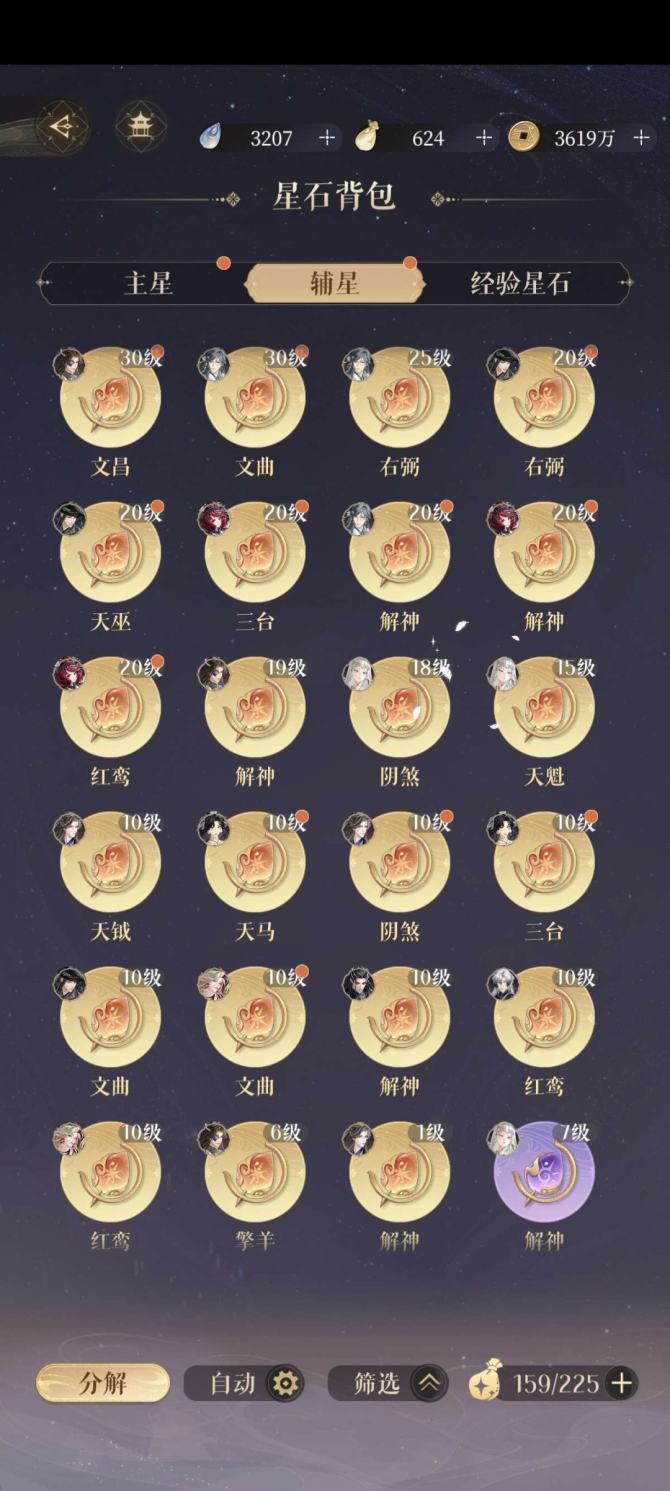Select the level 30 文昌 star stone
Image resolution: width=670 pixels, height=1491 pixels.
tap(110, 397)
